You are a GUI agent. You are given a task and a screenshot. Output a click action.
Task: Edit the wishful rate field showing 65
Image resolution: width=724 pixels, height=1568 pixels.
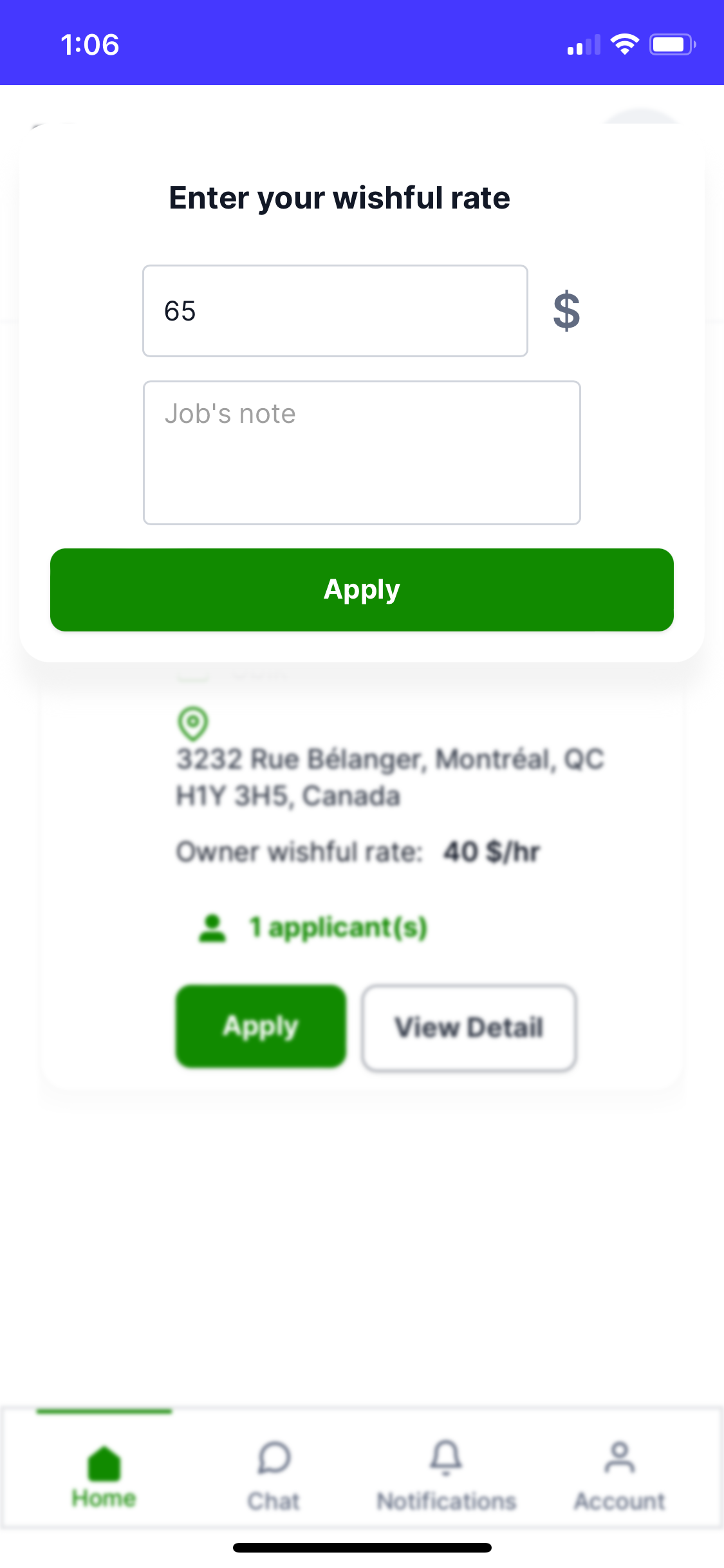coord(335,311)
